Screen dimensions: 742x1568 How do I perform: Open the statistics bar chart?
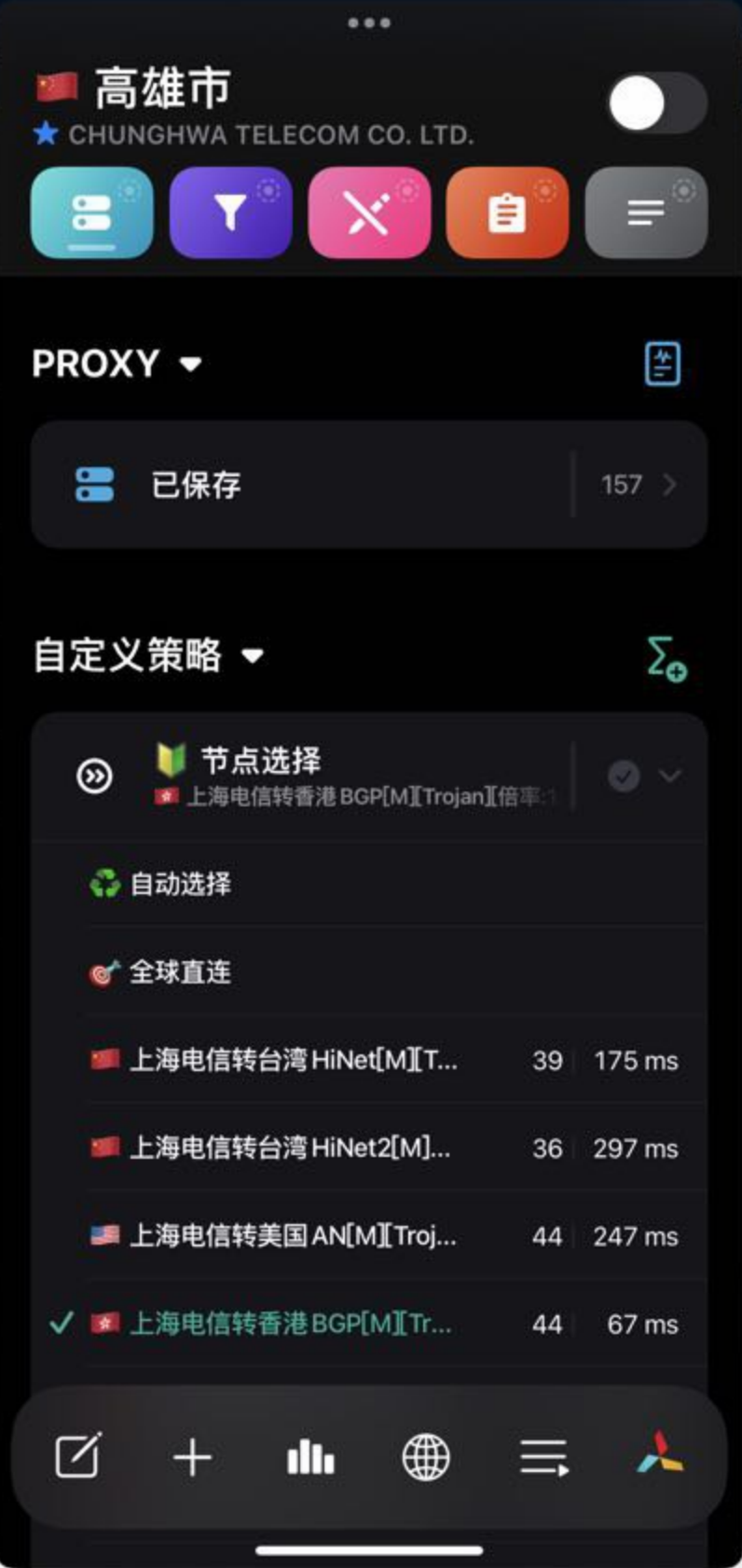coord(309,1456)
